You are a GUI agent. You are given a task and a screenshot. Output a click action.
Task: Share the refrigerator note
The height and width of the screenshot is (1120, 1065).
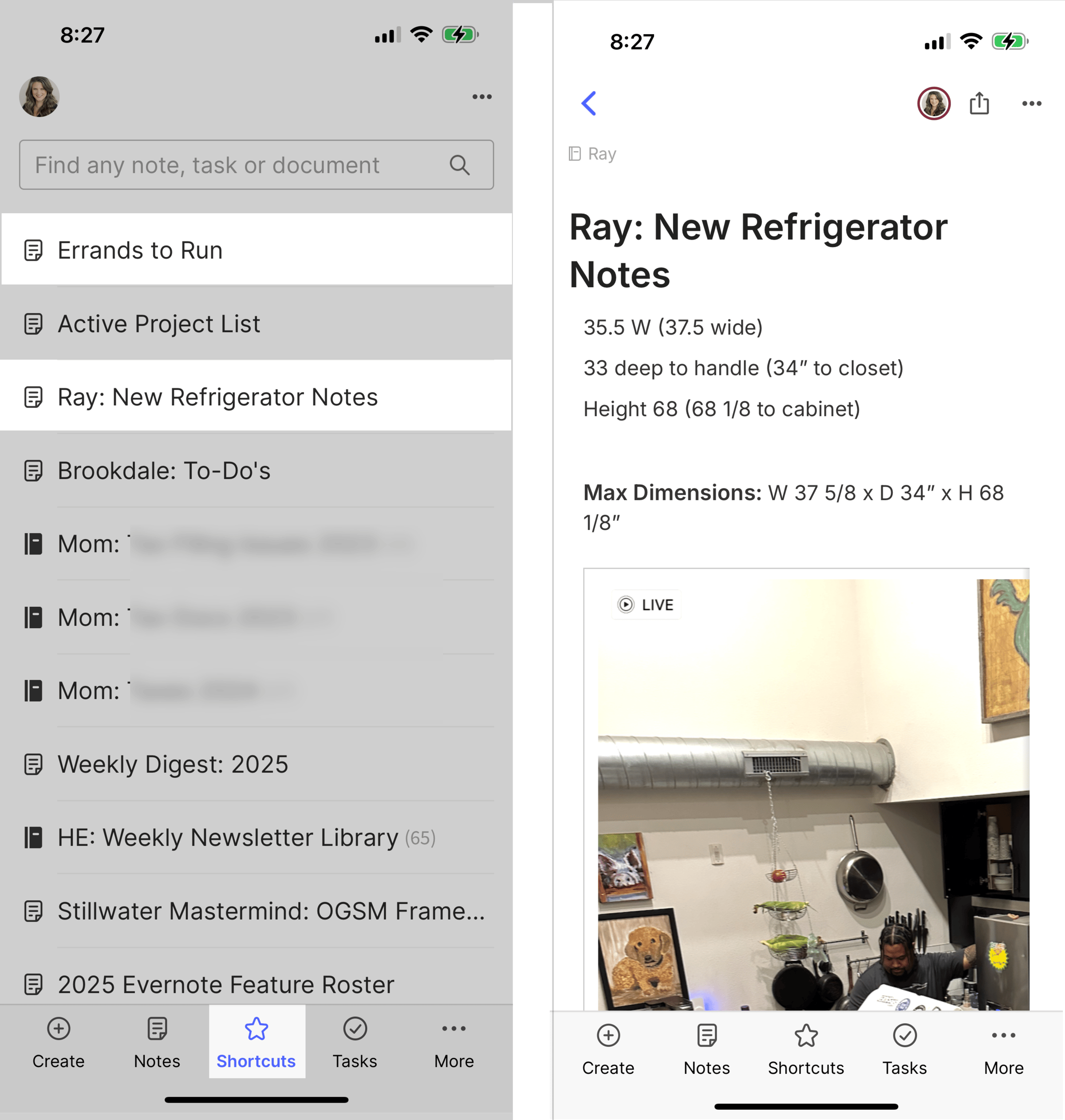click(979, 103)
